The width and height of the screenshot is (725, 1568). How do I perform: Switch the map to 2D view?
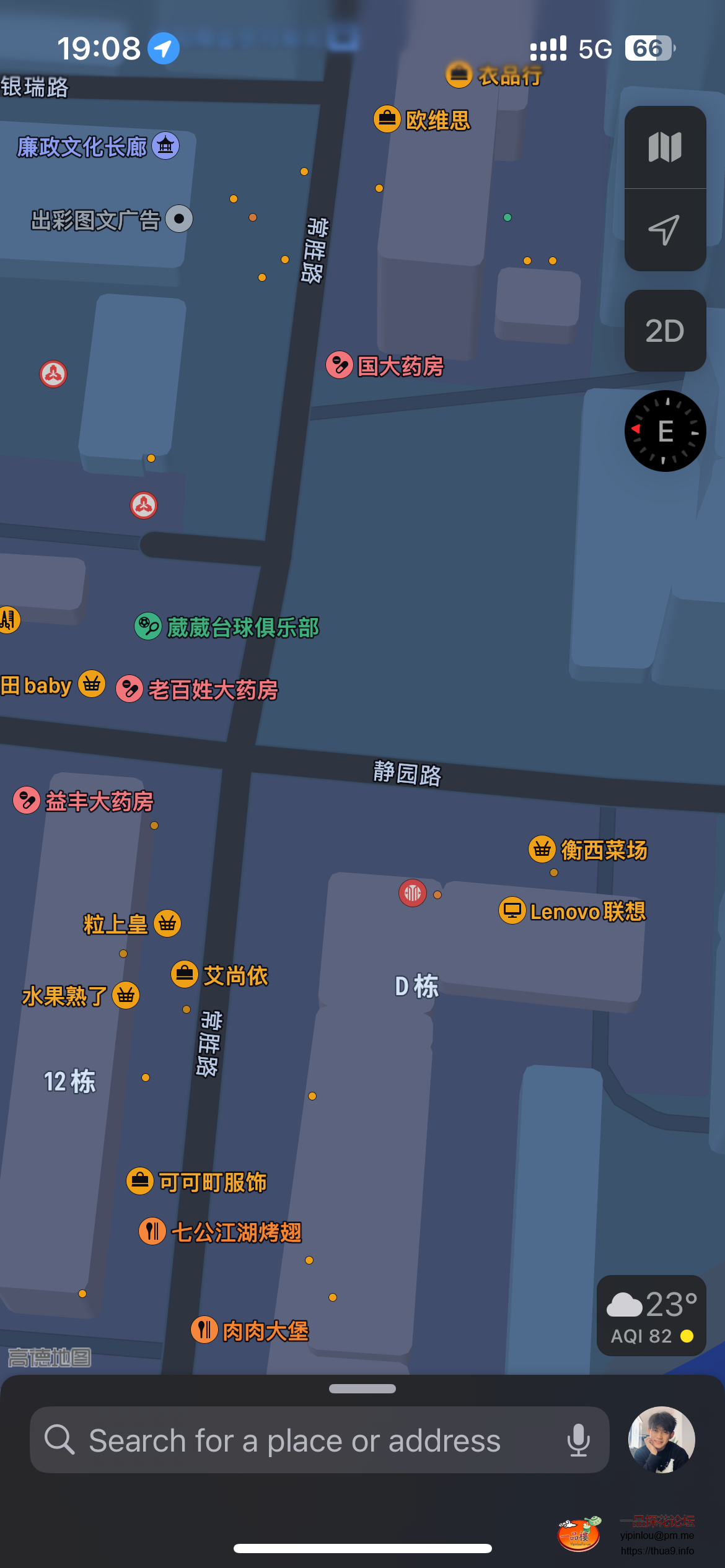(665, 331)
